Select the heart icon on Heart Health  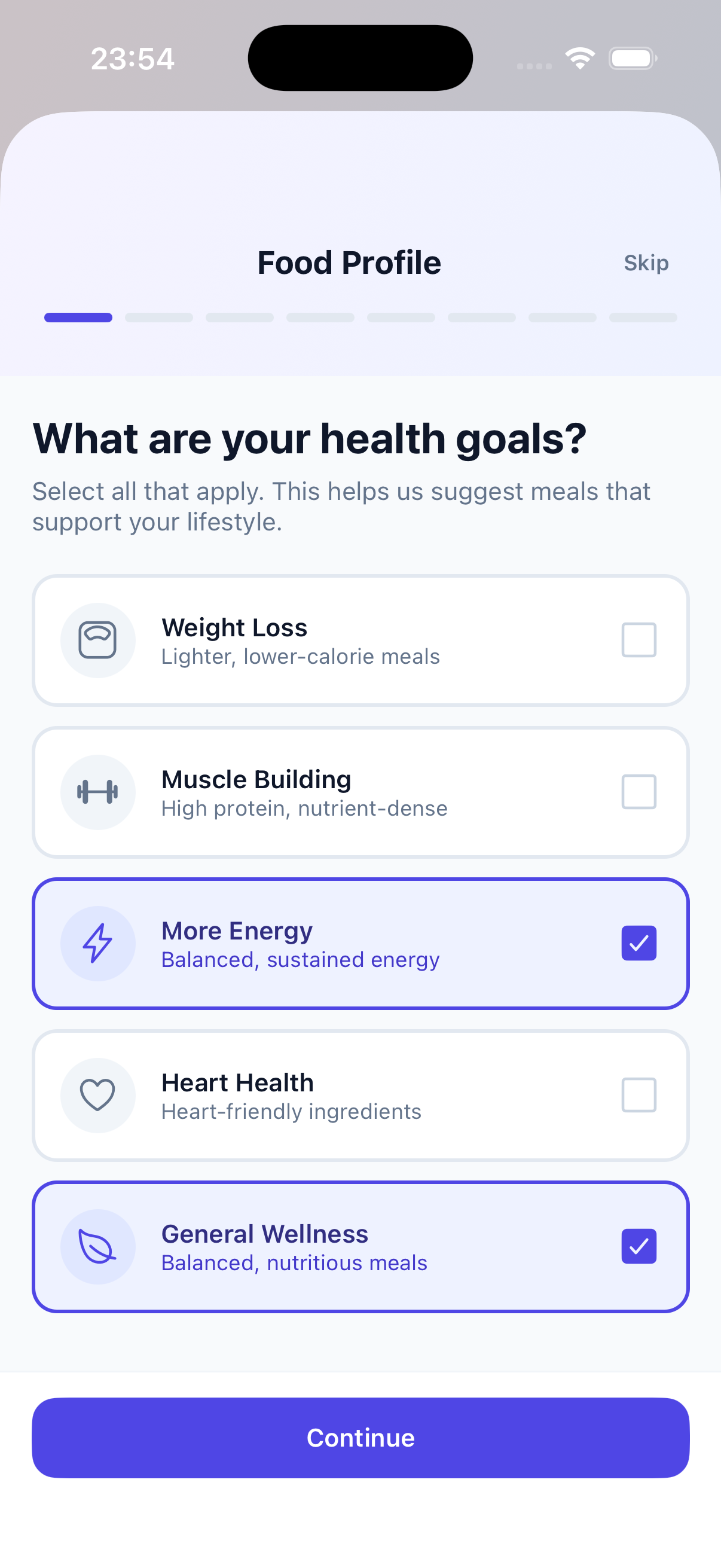click(98, 1095)
